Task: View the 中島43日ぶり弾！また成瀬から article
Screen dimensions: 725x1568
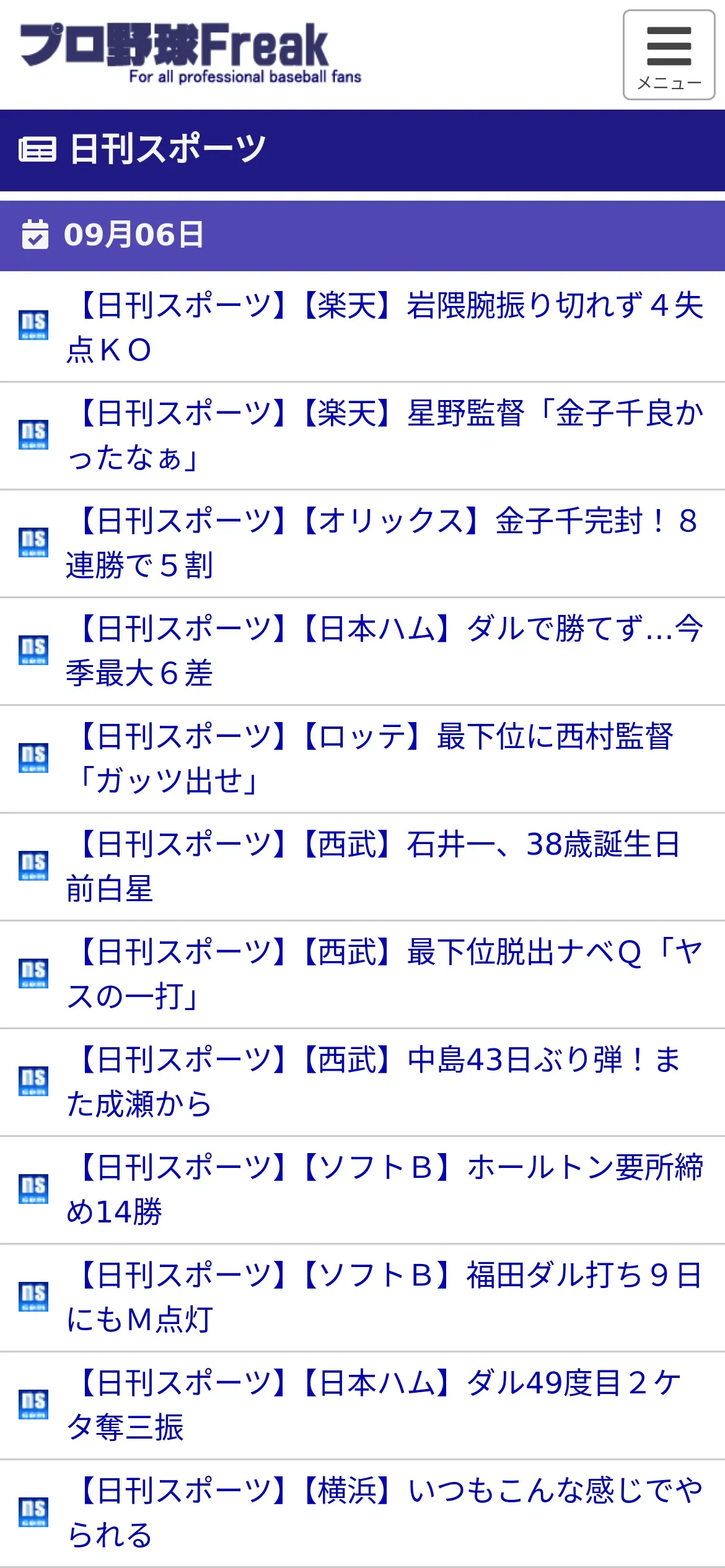Action: pos(384,1081)
